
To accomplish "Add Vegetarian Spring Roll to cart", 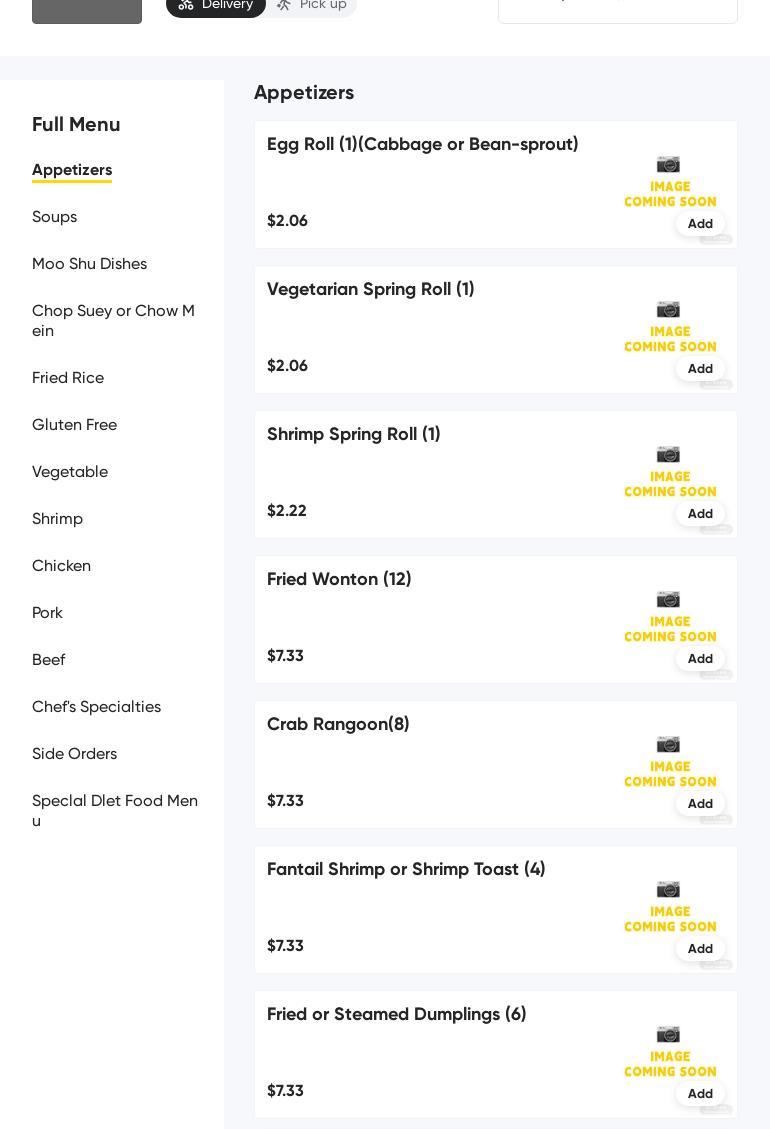I will click(700, 369).
